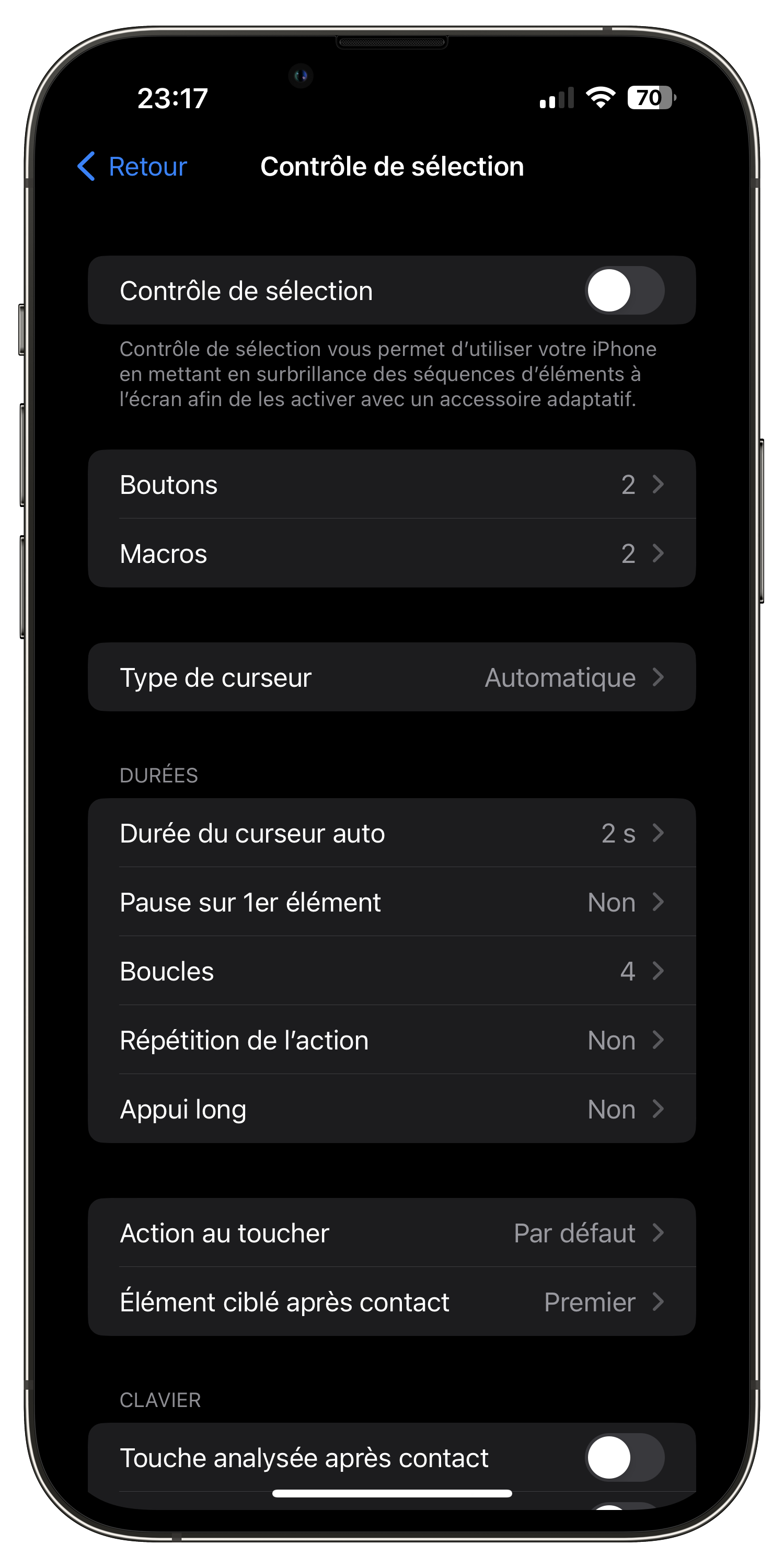
Task: Enable the Contrôle de sélection switch
Action: 625,291
